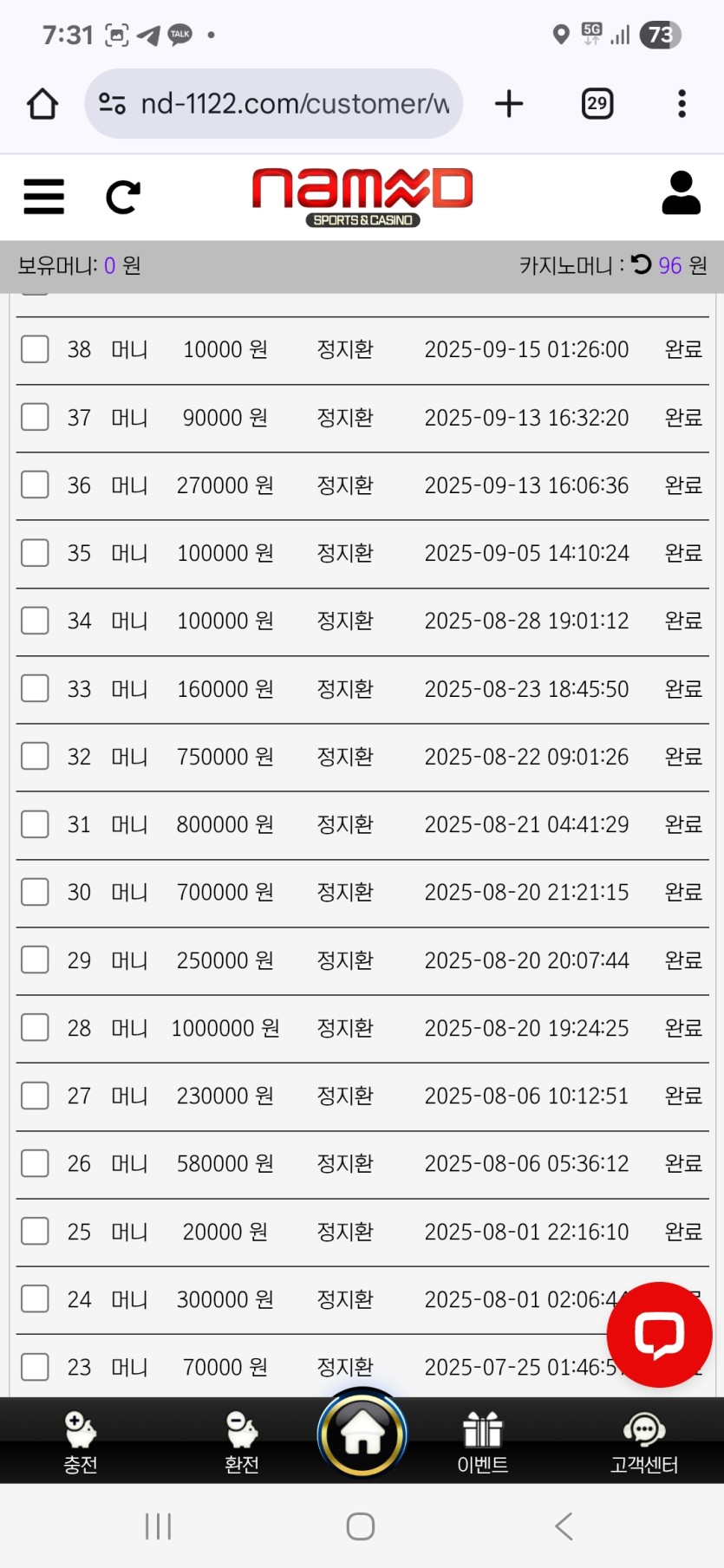Open the hamburger side menu

[x=43, y=197]
